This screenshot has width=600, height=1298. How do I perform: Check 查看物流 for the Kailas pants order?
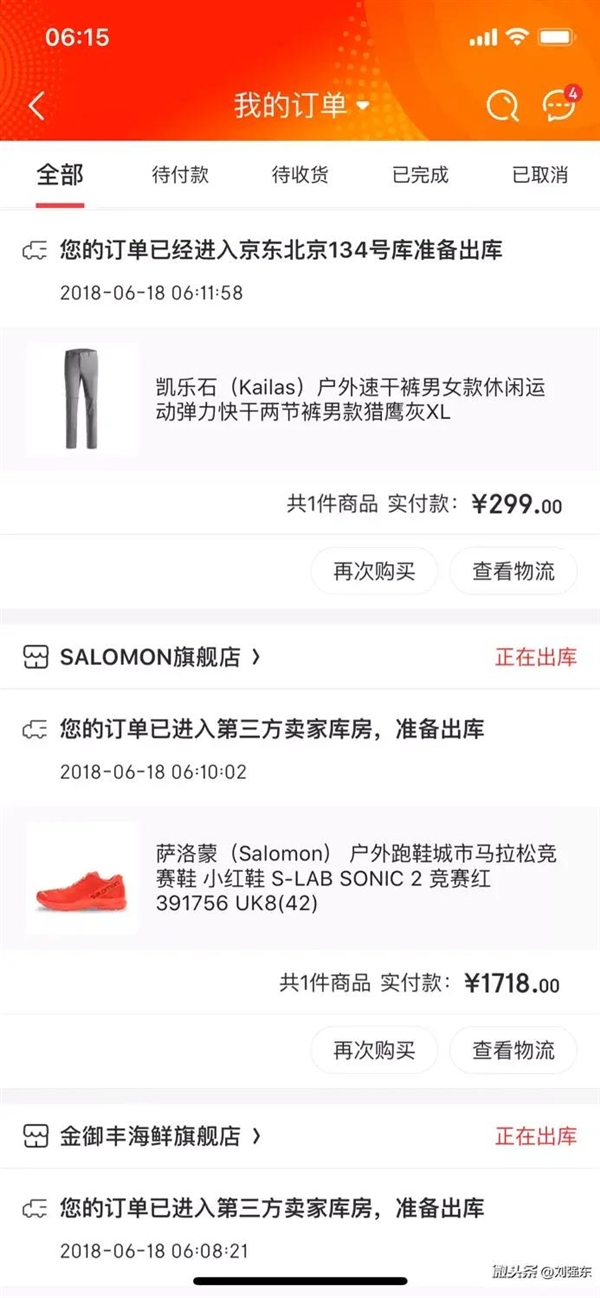513,572
